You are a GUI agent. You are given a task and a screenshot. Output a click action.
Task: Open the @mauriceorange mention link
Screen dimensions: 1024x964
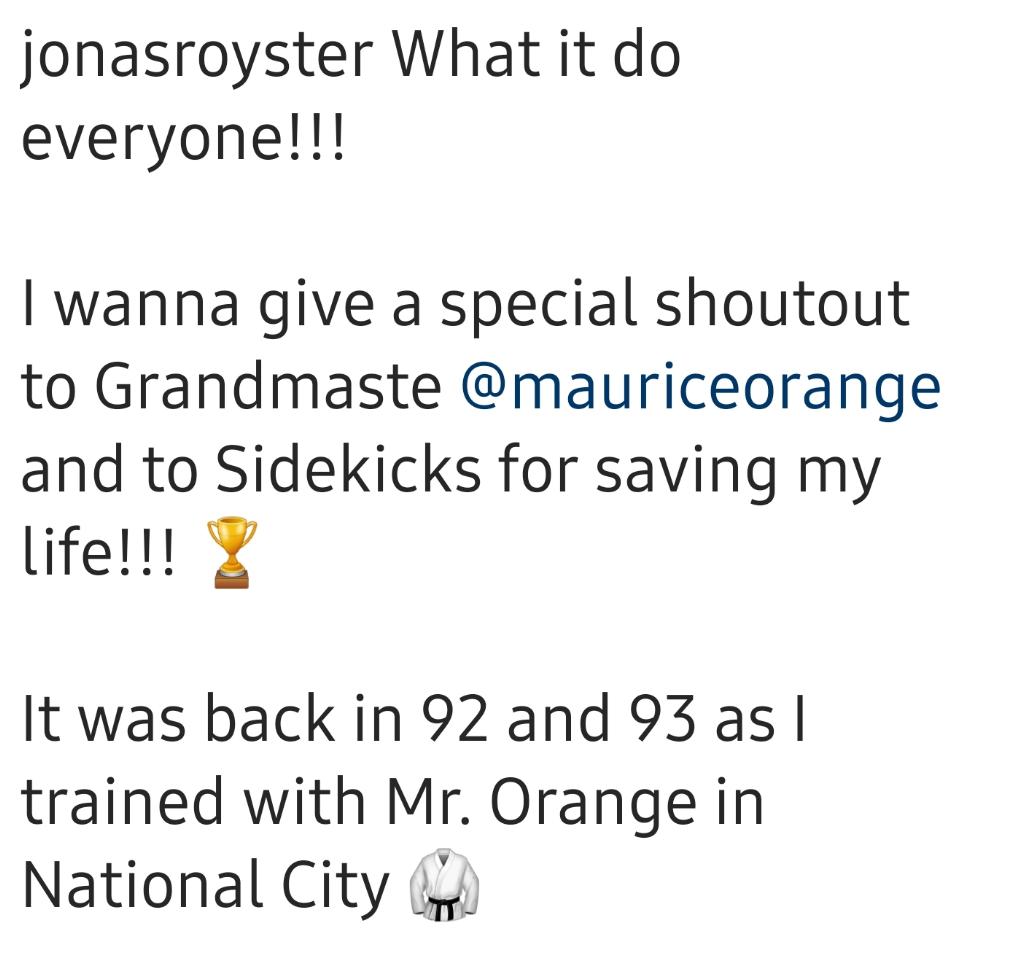(700, 387)
